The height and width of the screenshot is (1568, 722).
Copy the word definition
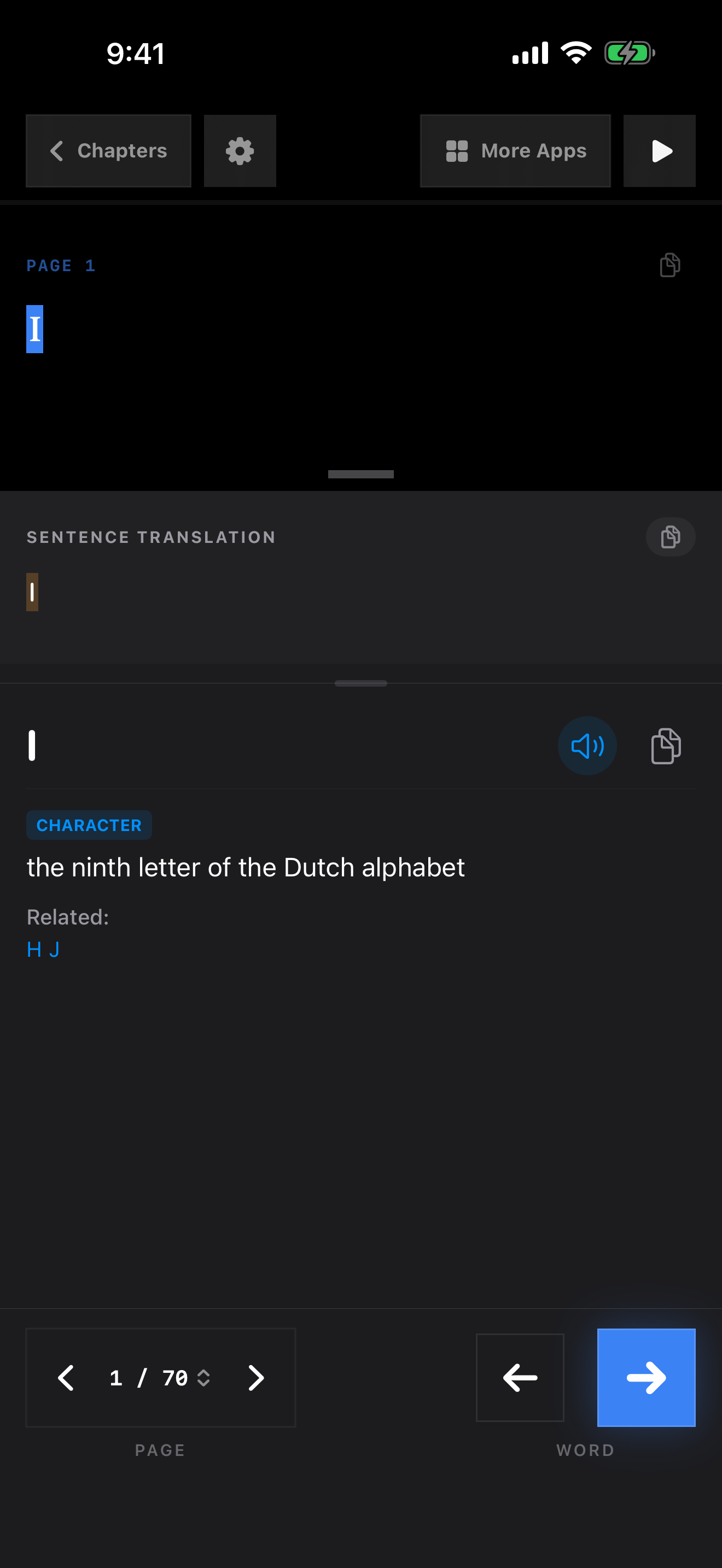point(666,746)
